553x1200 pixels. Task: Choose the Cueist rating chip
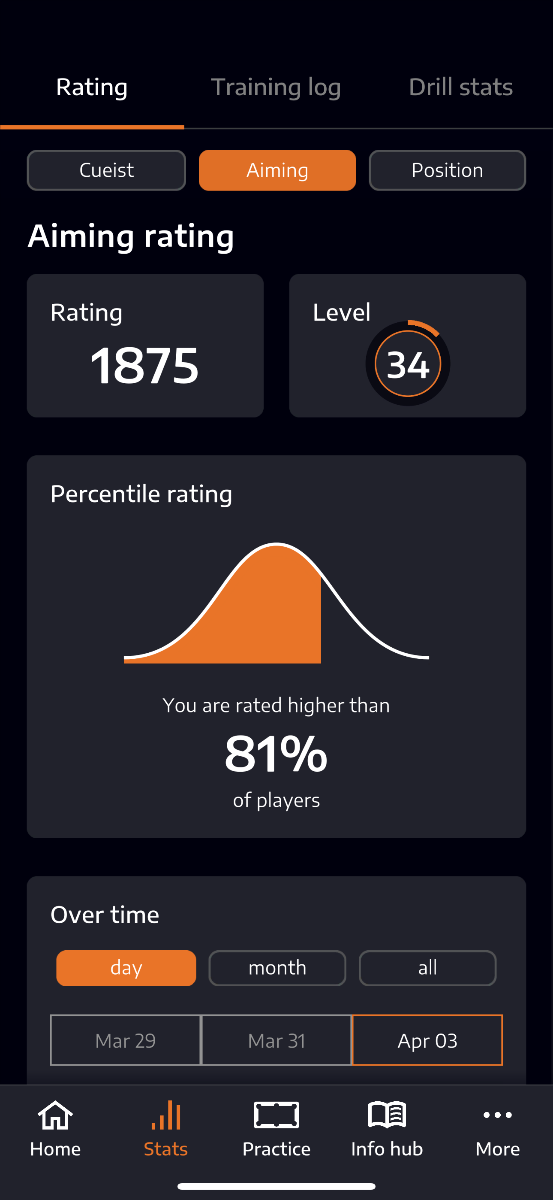click(x=106, y=170)
